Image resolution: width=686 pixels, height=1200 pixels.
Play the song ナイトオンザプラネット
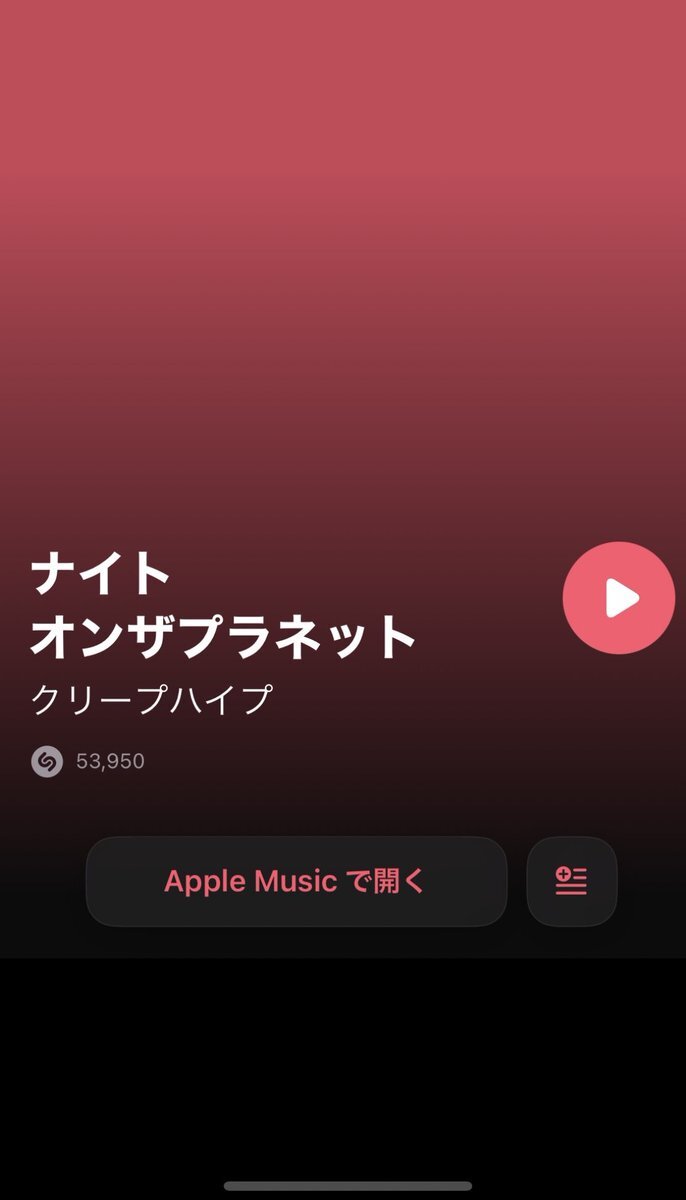click(619, 598)
